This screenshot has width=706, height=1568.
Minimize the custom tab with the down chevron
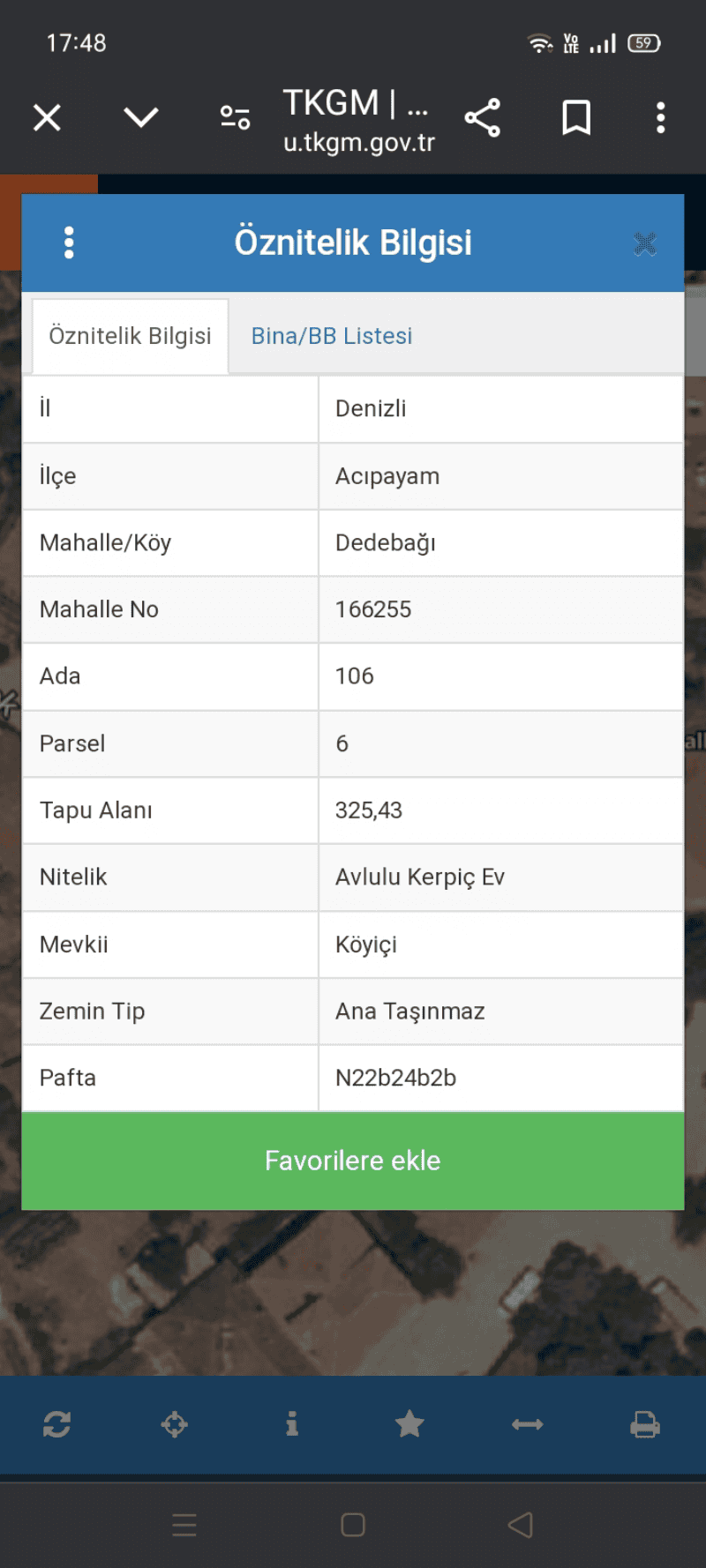(141, 117)
